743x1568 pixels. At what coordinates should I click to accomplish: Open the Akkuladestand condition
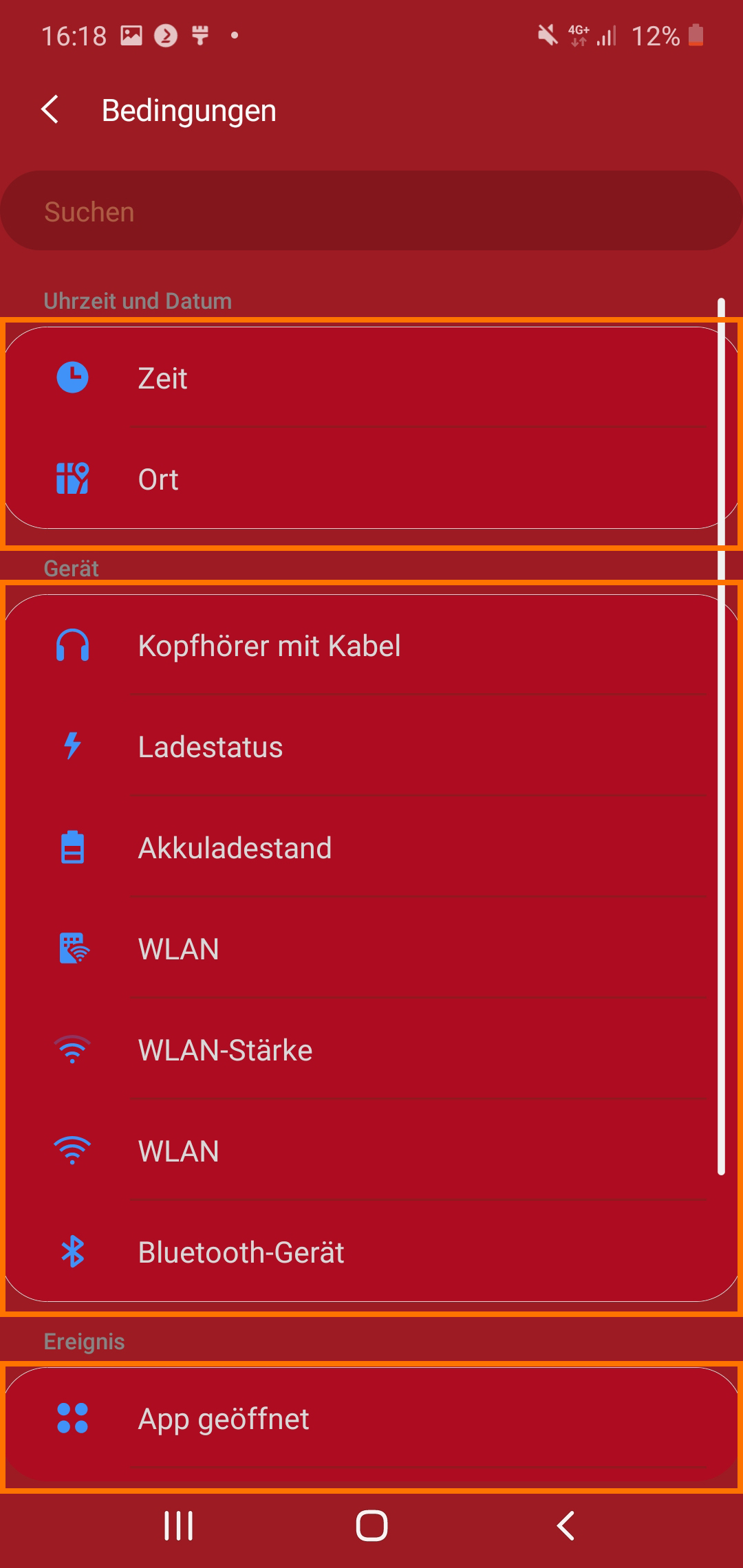371,847
